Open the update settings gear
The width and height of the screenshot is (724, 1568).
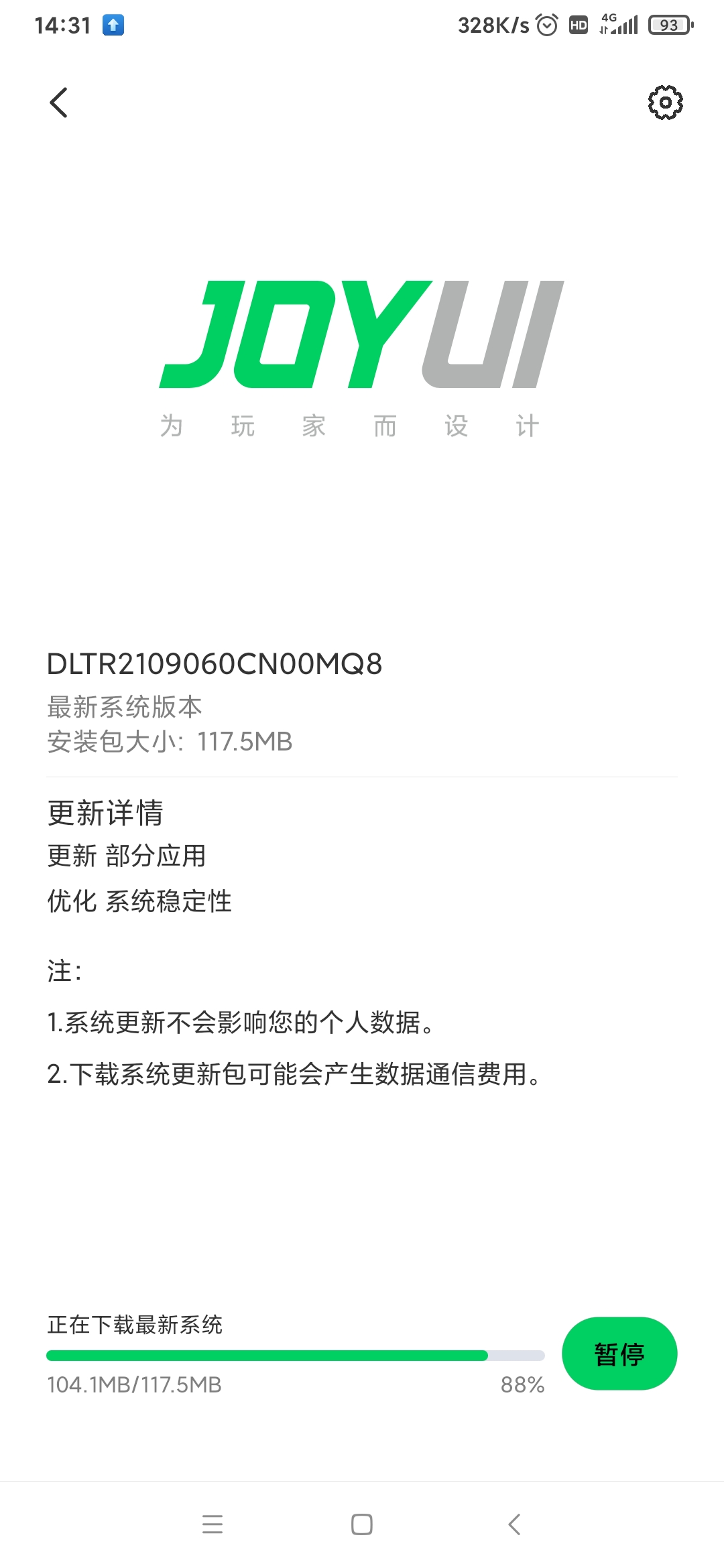click(x=665, y=103)
